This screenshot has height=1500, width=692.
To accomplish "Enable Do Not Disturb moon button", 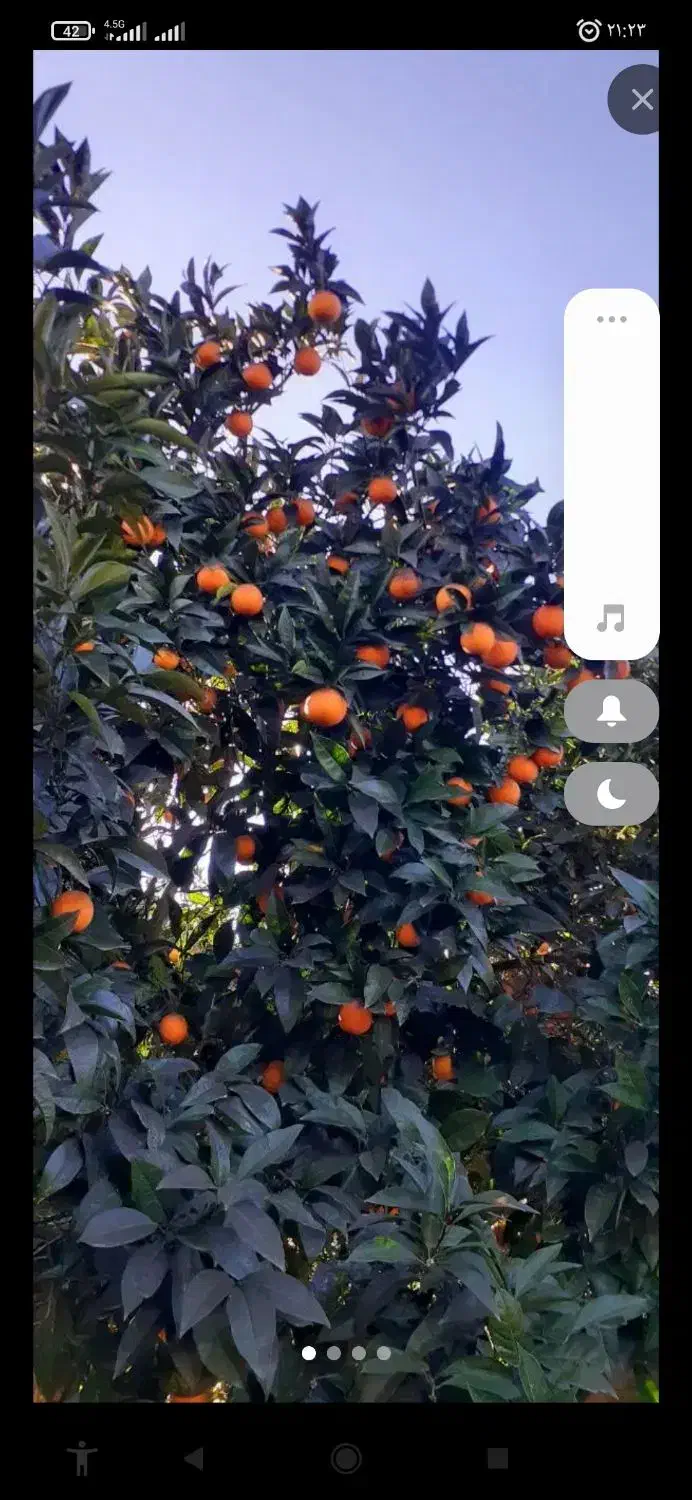I will click(x=611, y=794).
